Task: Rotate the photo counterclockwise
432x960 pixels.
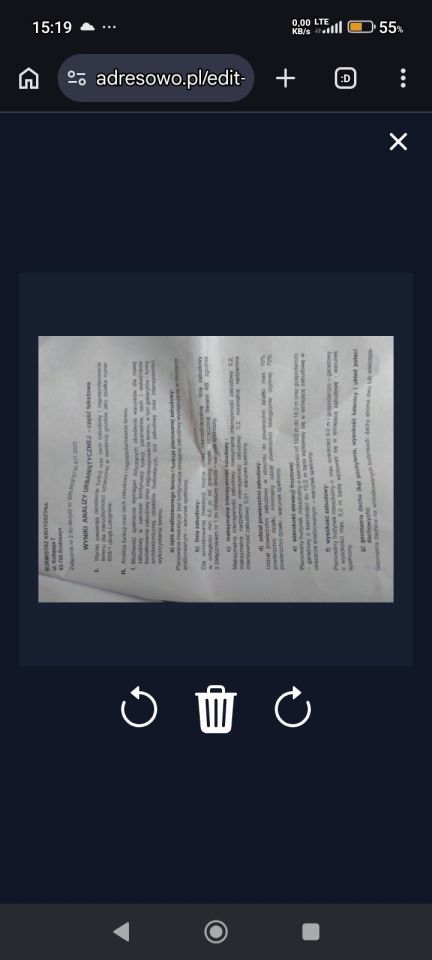Action: coord(139,708)
